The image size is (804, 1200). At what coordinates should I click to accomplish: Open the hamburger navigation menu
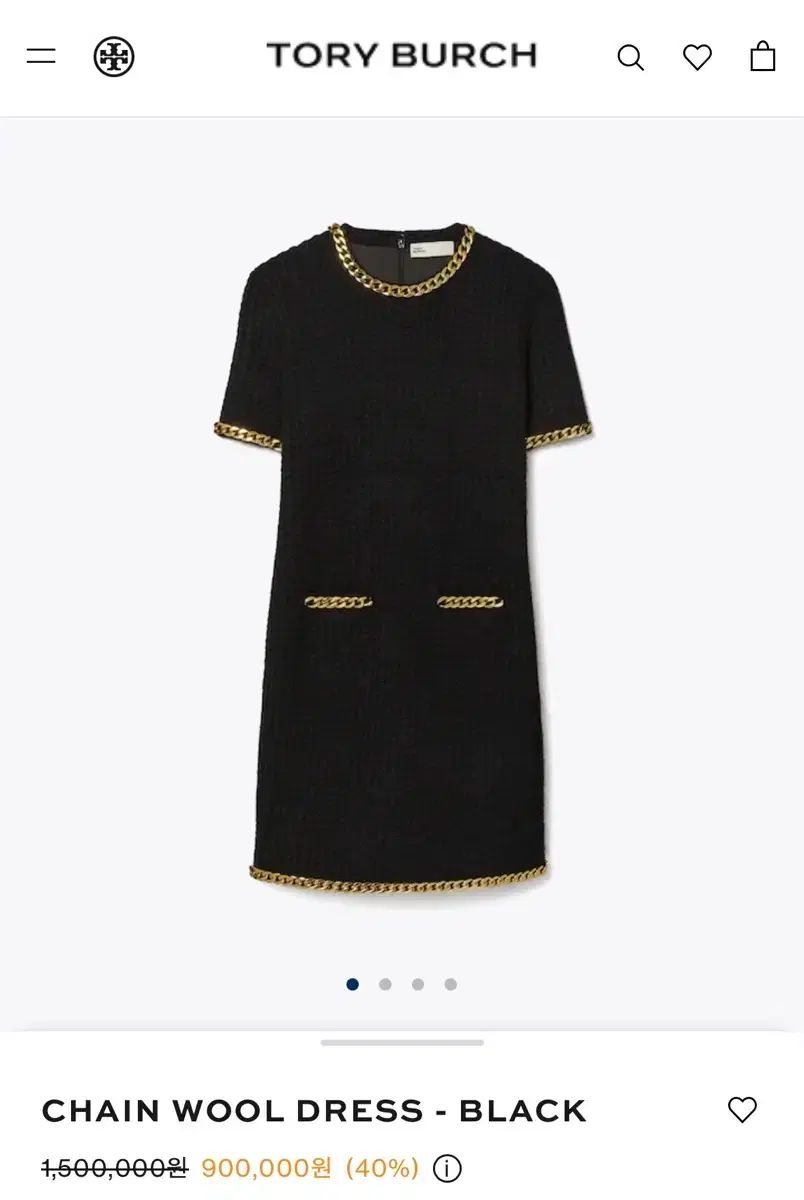click(x=41, y=56)
